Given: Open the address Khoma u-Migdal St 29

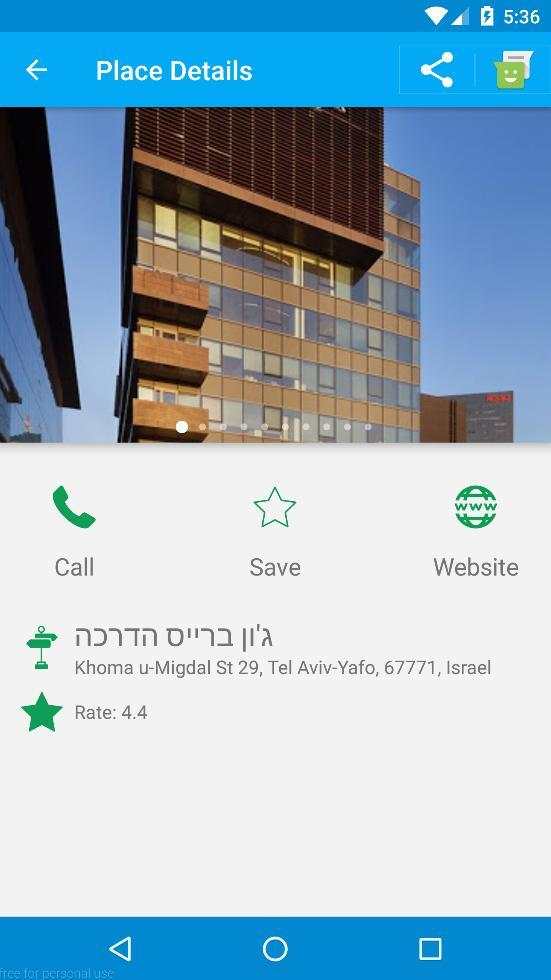Looking at the screenshot, I should tap(282, 668).
